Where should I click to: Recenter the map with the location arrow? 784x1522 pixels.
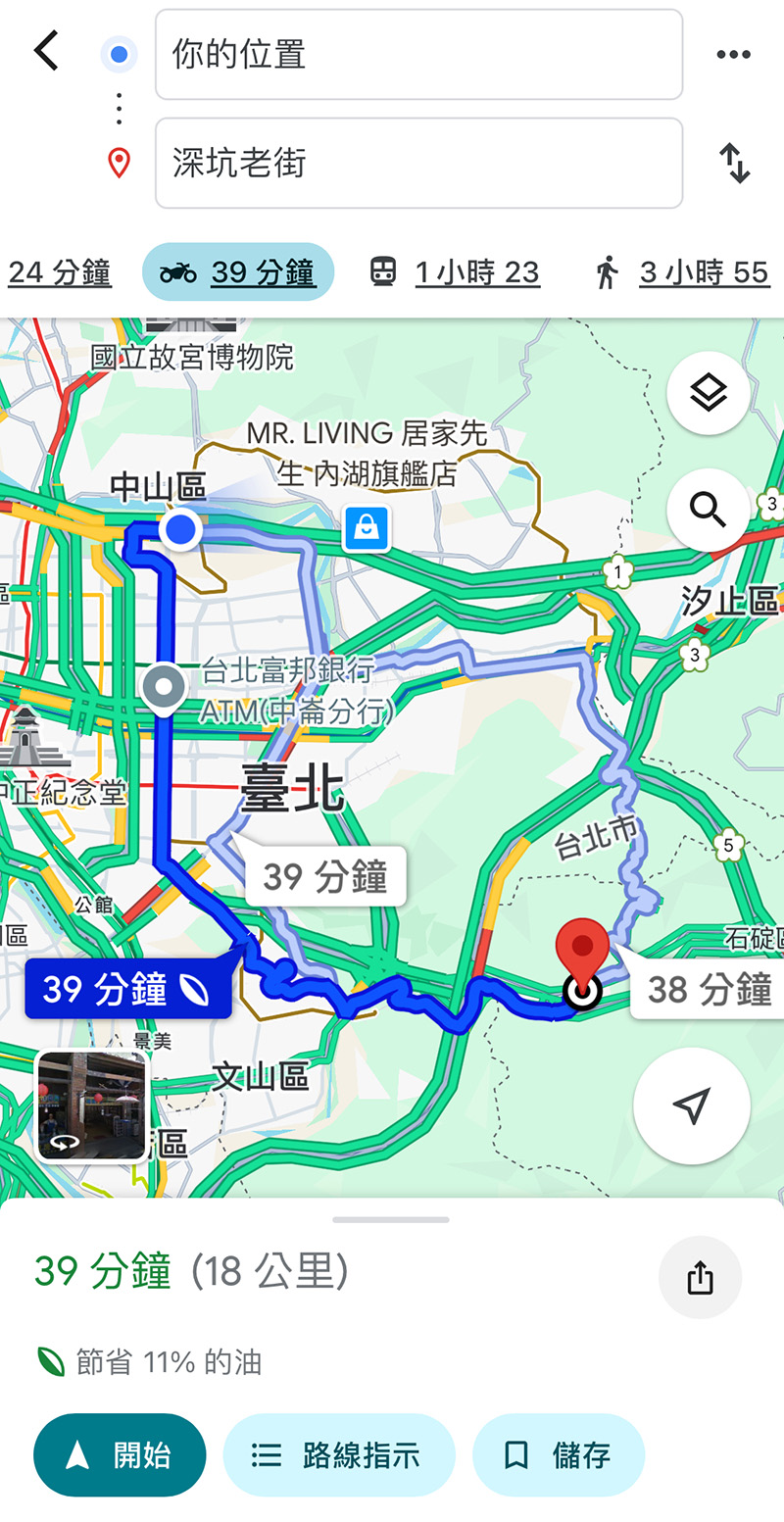pos(692,1105)
